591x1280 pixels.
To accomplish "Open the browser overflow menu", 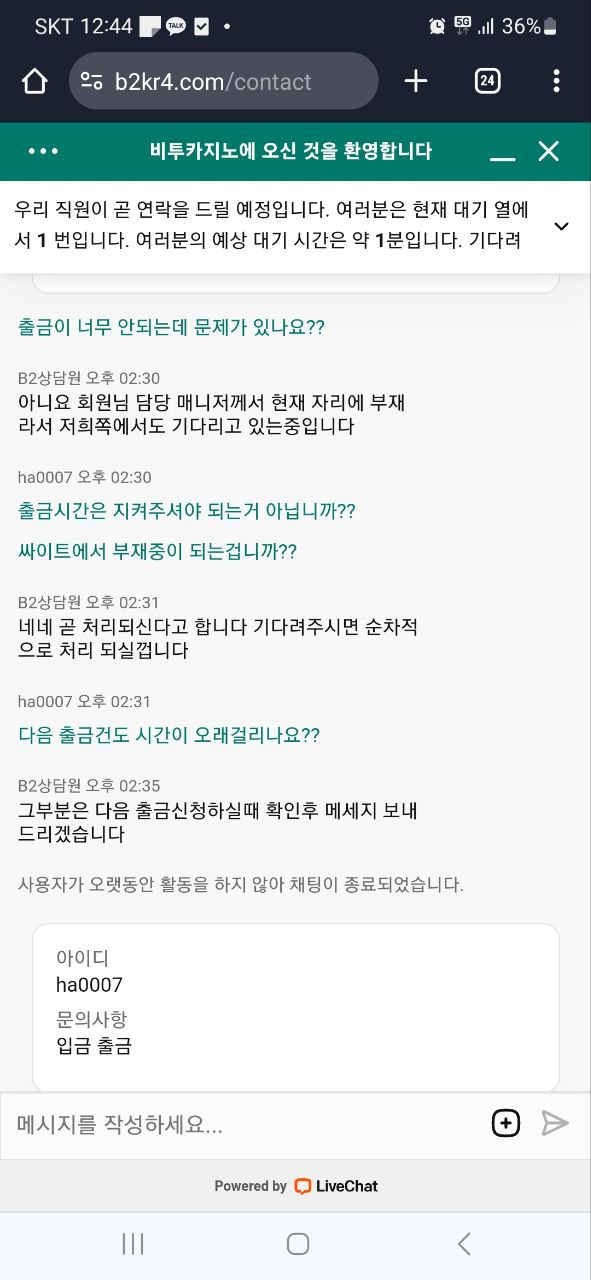I will (556, 81).
